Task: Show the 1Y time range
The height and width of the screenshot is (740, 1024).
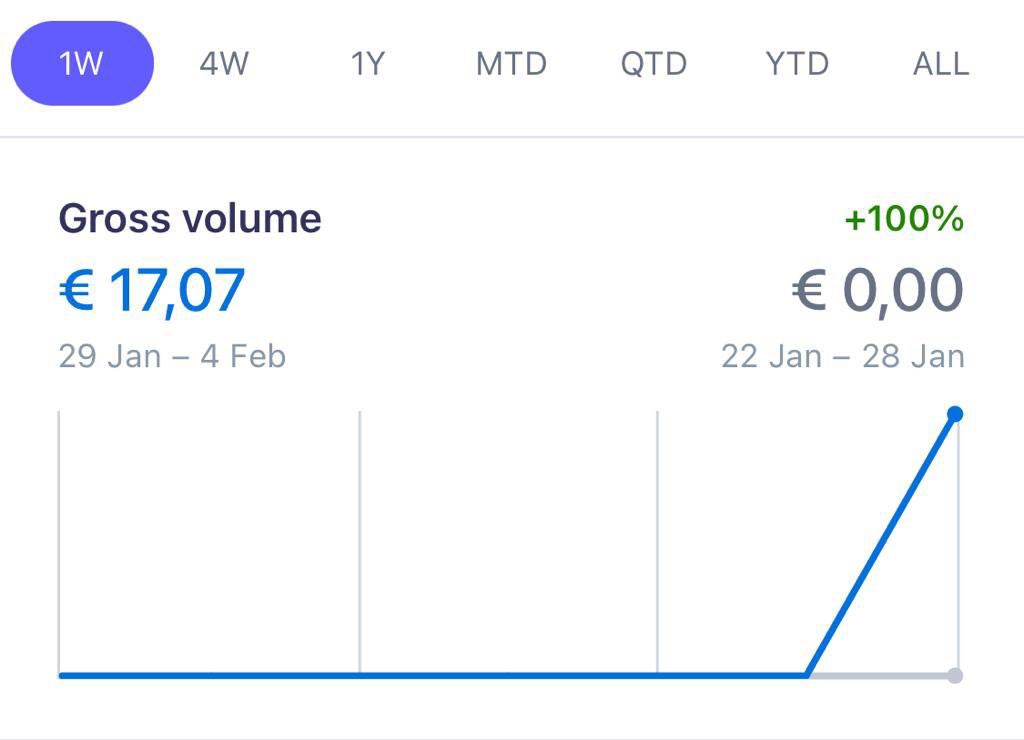Action: [x=368, y=64]
